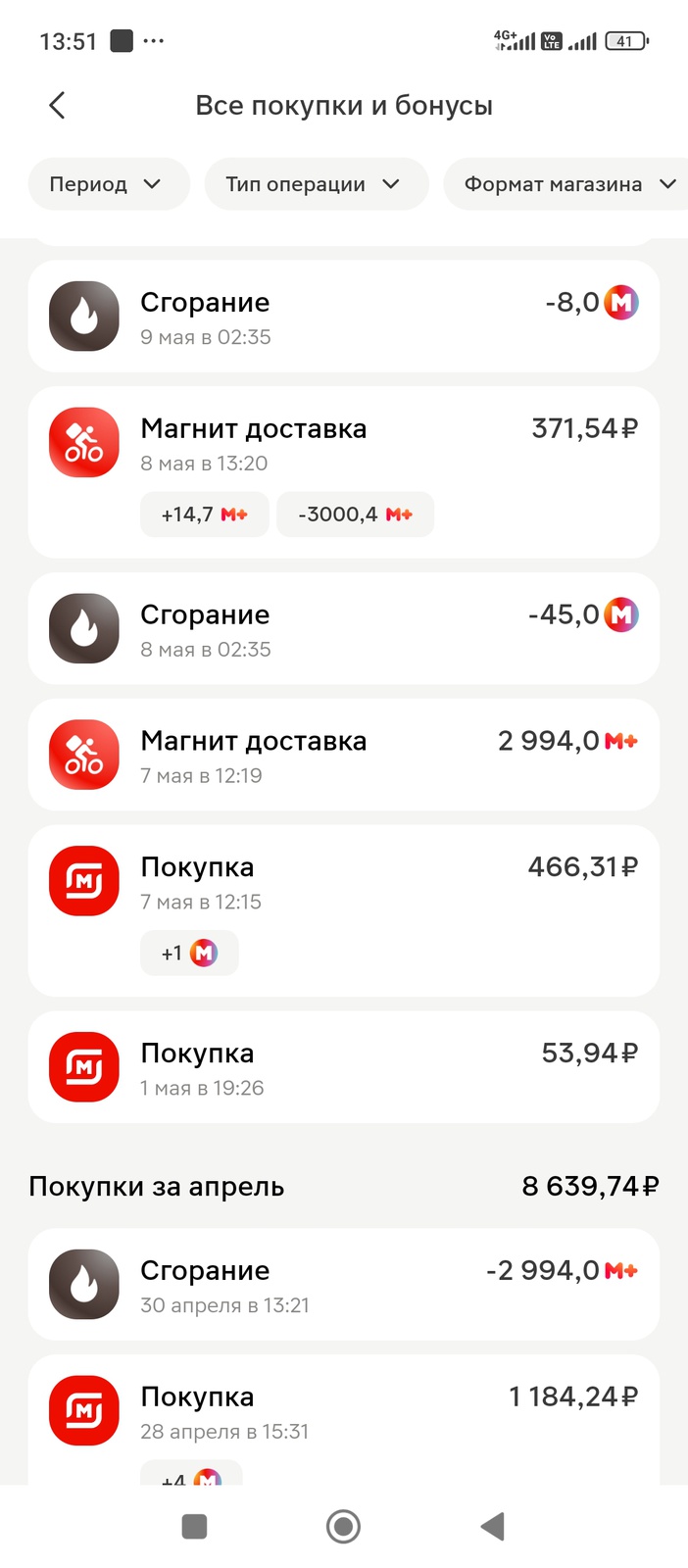Screen dimensions: 688x1568
Task: View Магнит доставка order for 371,54 ₽
Action: coord(343,470)
